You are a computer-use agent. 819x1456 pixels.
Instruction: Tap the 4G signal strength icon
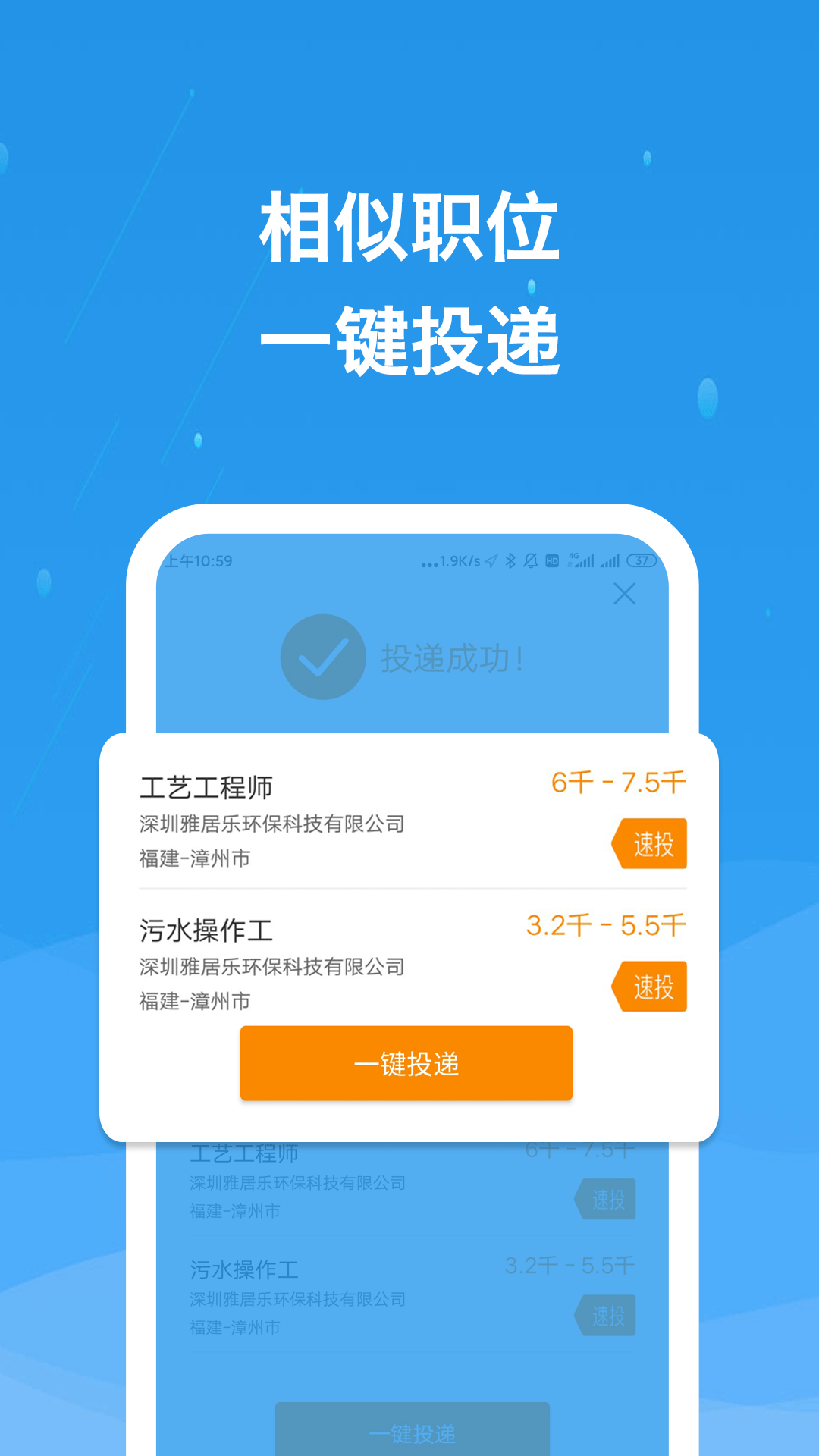(581, 561)
